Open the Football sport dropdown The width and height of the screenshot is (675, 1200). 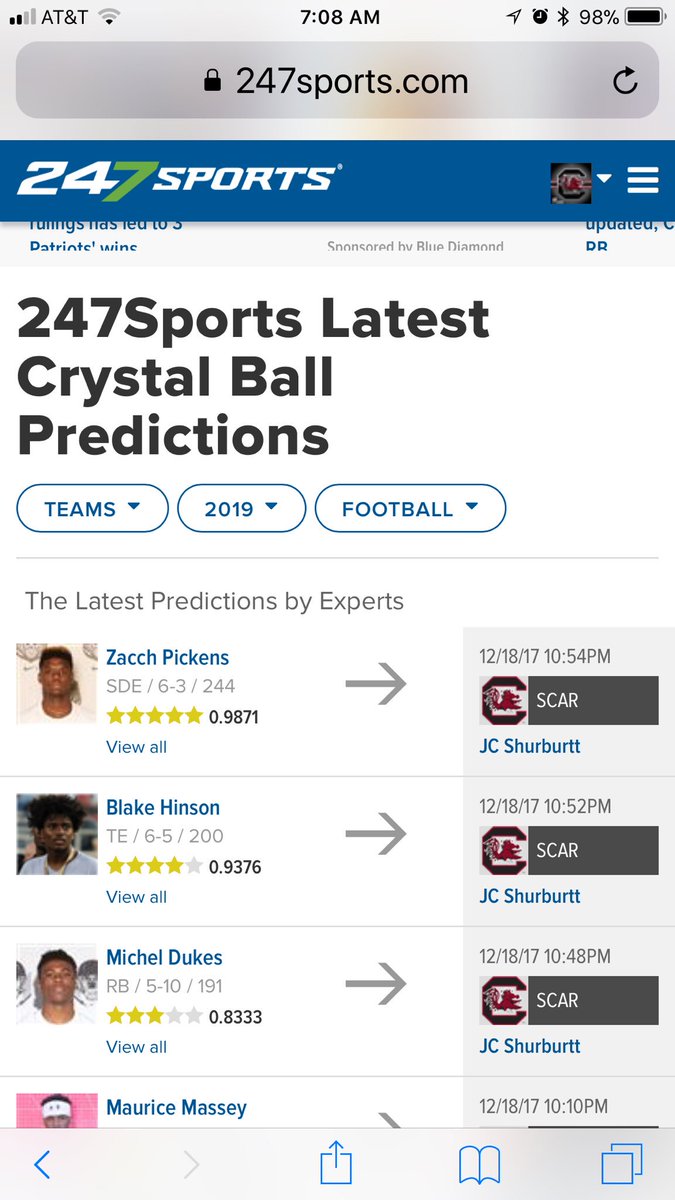[410, 509]
